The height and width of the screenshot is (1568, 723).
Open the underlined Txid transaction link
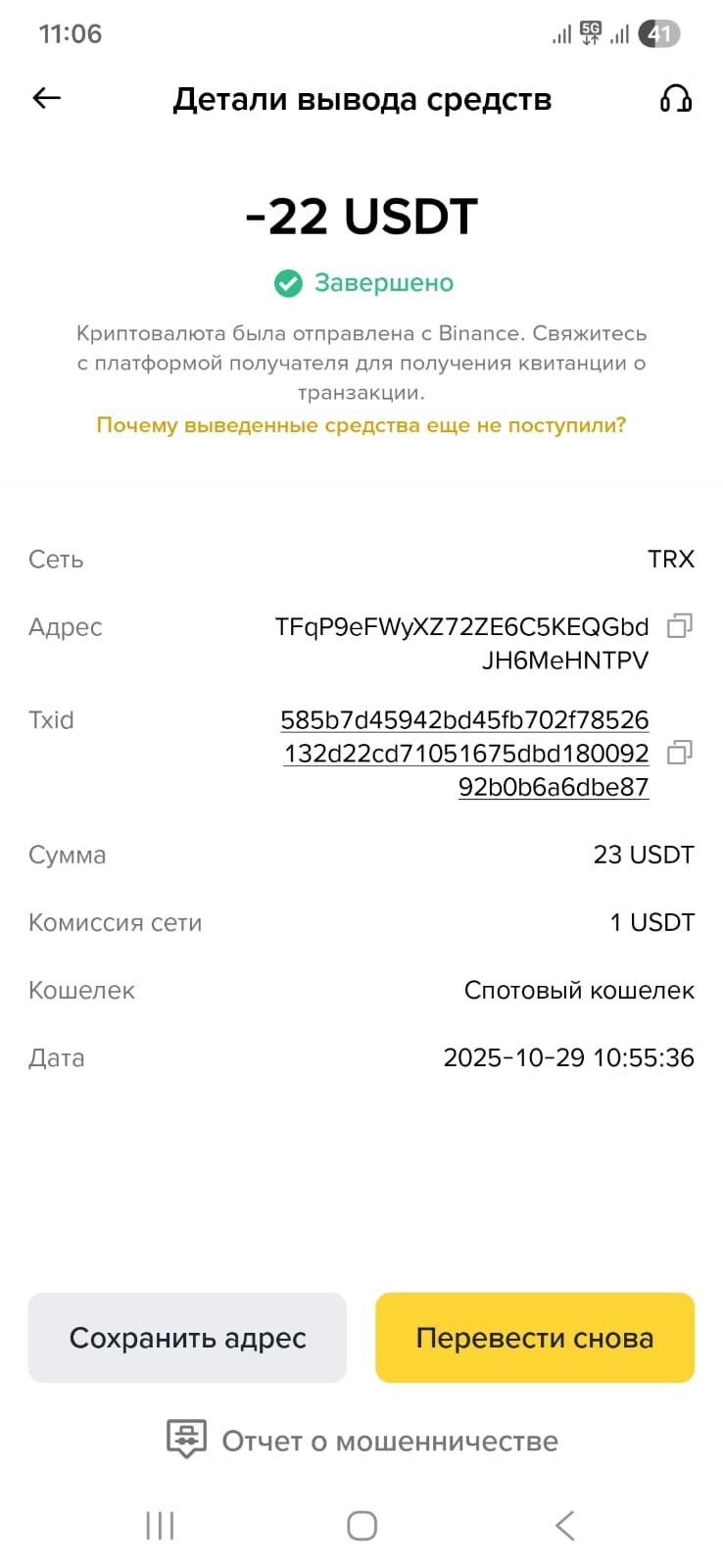[466, 753]
